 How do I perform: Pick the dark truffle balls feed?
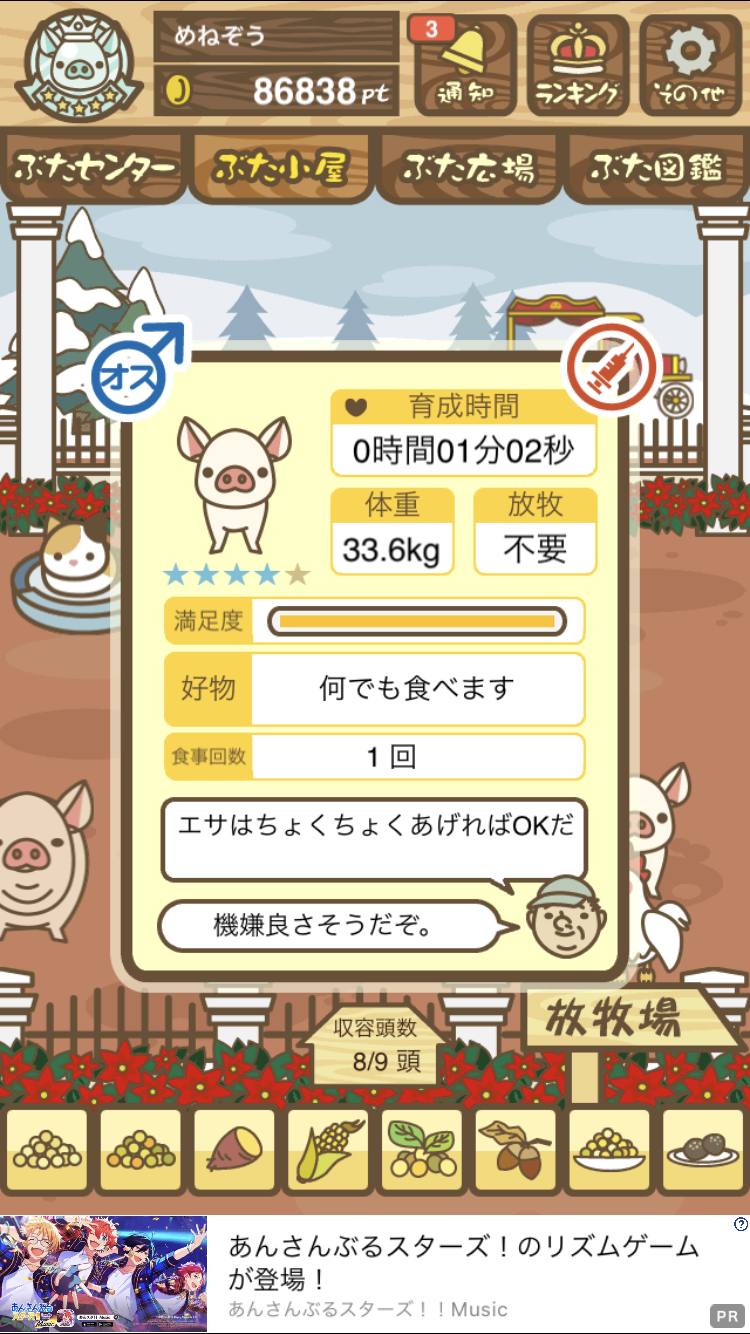(x=703, y=1151)
